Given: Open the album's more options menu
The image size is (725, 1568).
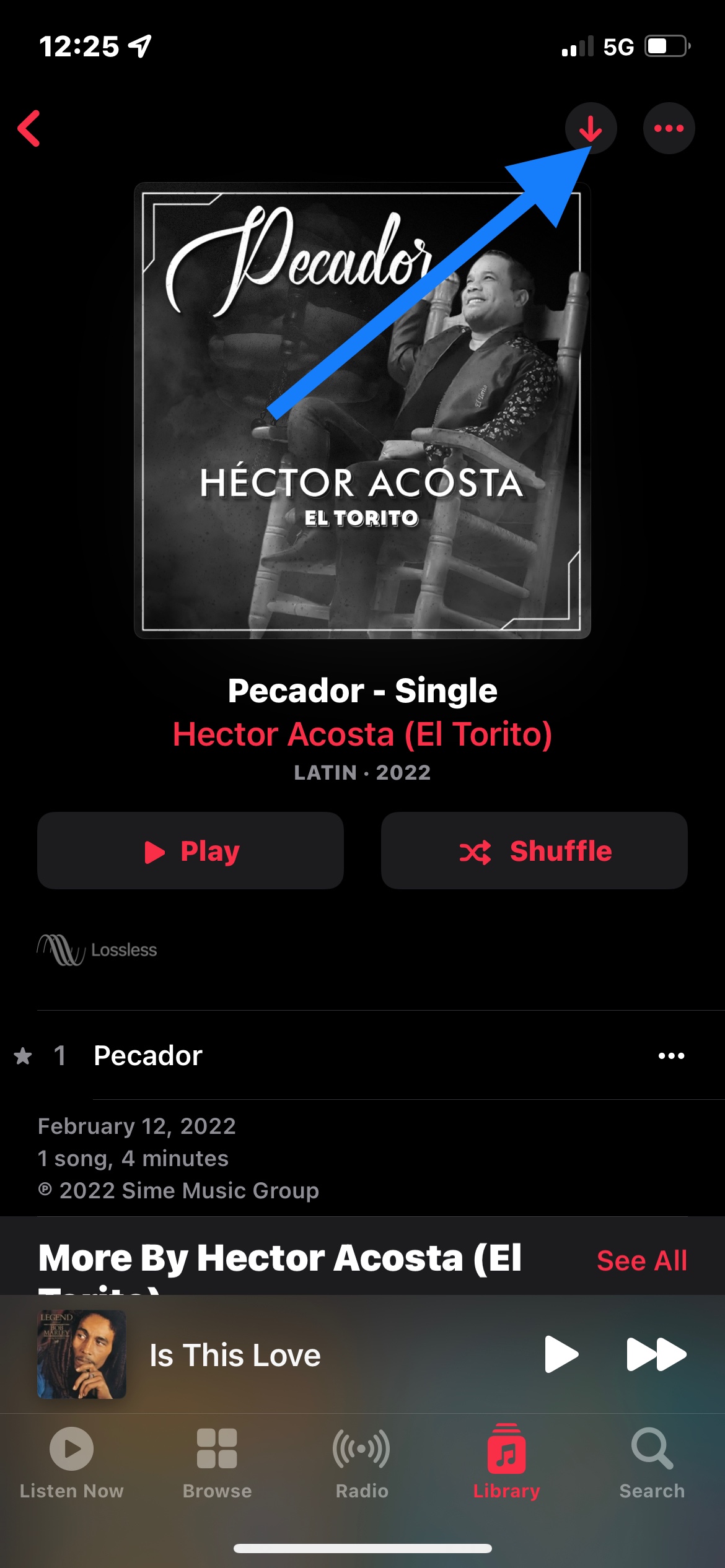Looking at the screenshot, I should click(669, 128).
